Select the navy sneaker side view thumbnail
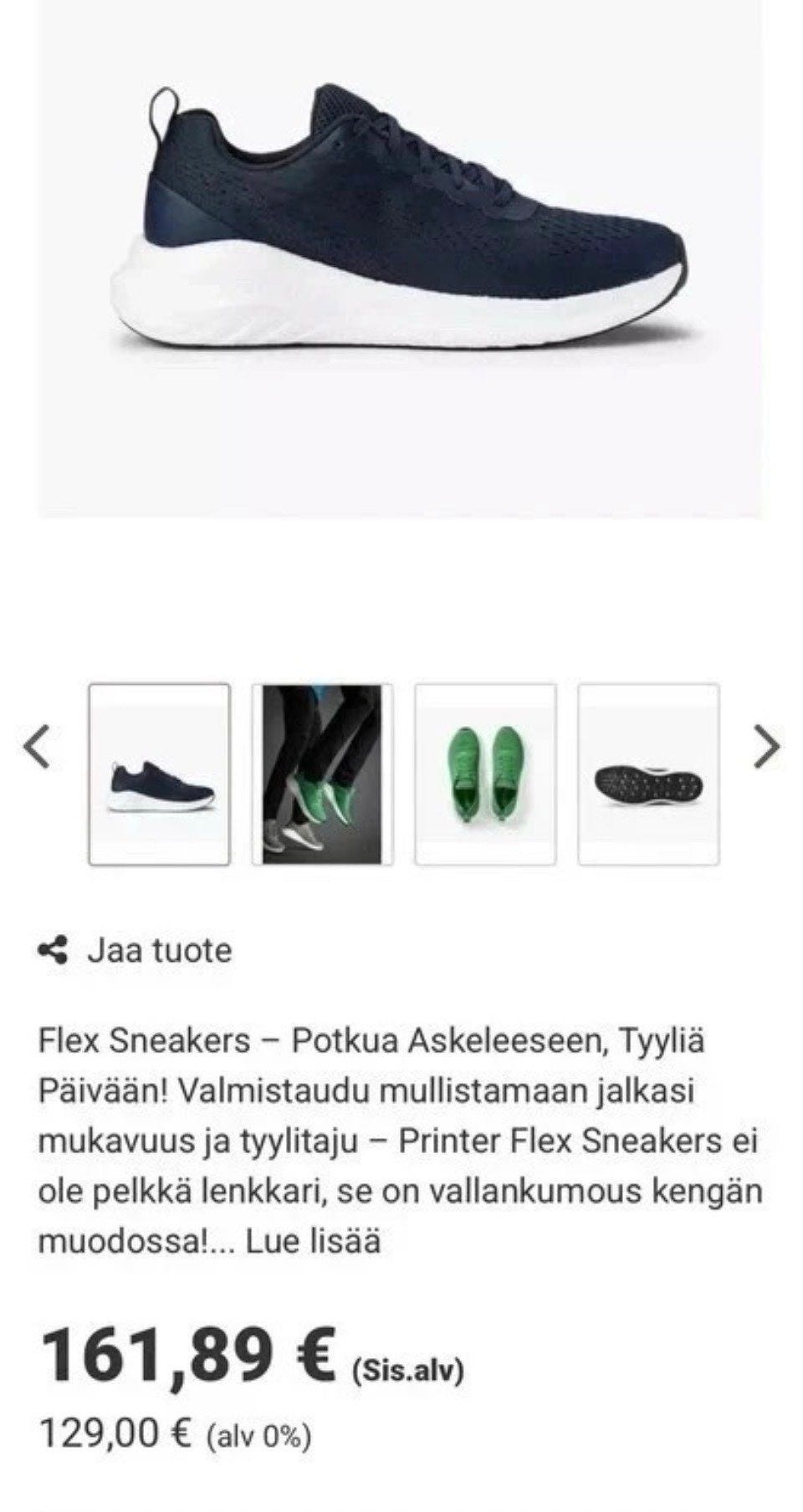This screenshot has height=1512, width=803. tap(159, 774)
